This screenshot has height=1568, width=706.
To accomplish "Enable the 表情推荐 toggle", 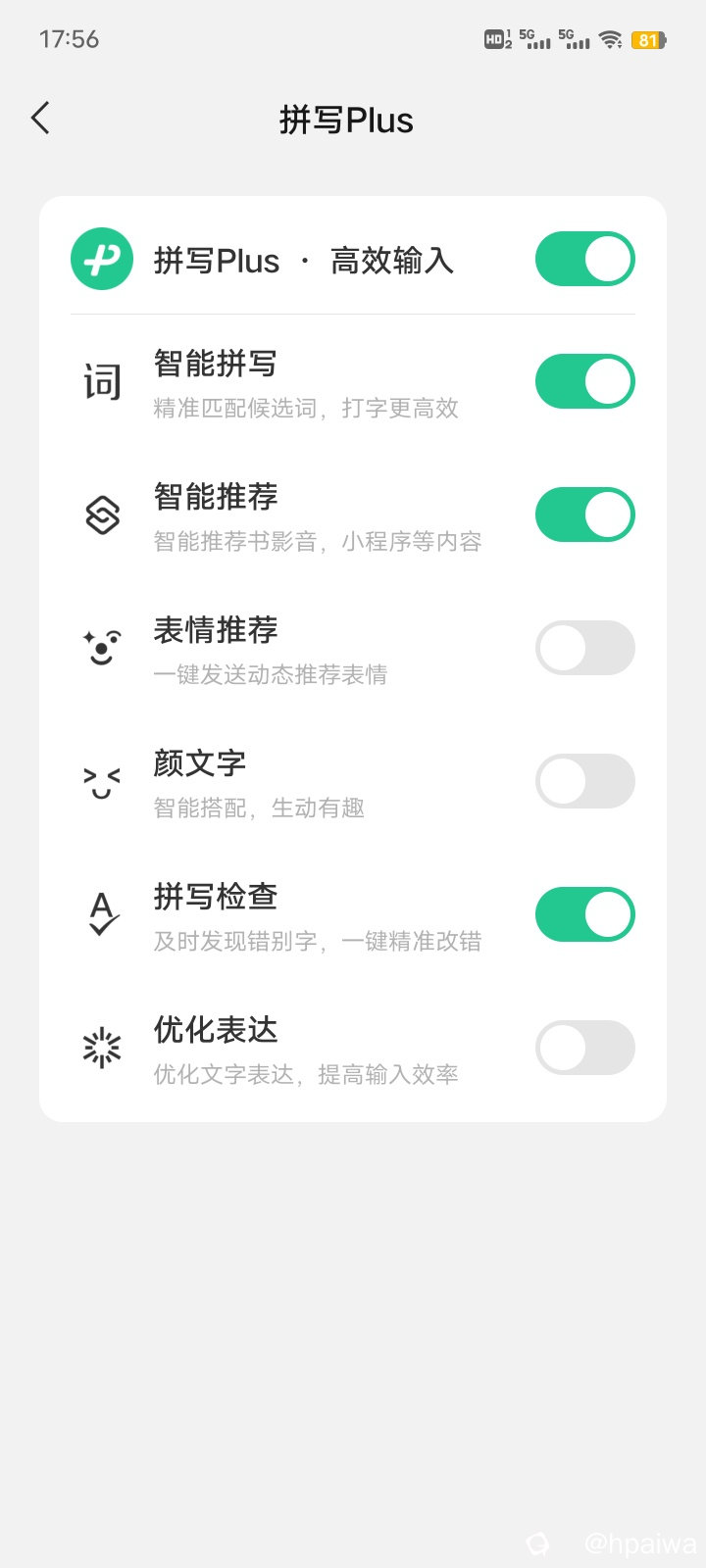I will pyautogui.click(x=584, y=648).
